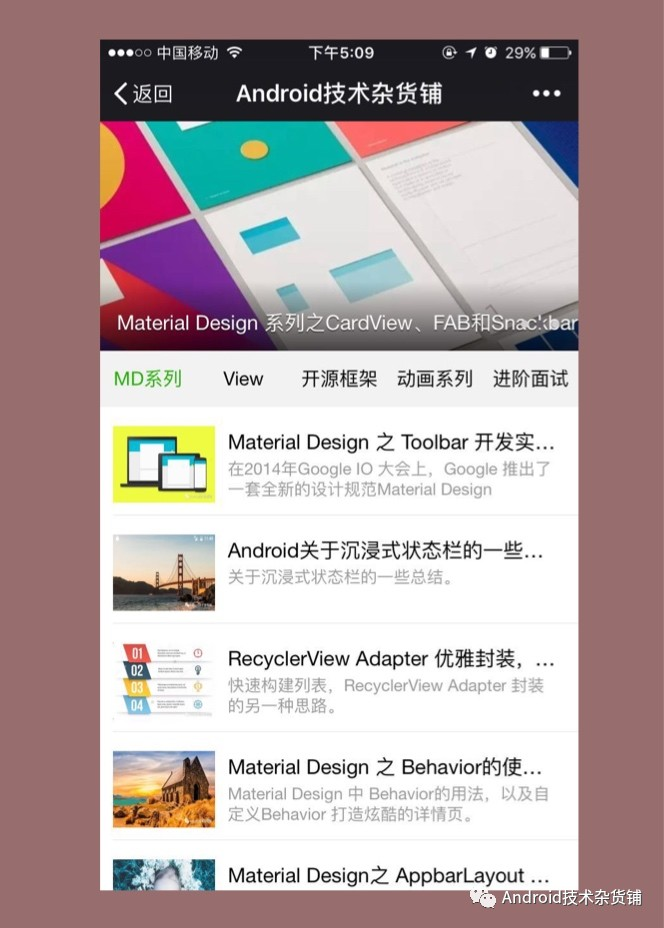Open the RecyclerView Adapter 优雅封装 article

pos(339,680)
